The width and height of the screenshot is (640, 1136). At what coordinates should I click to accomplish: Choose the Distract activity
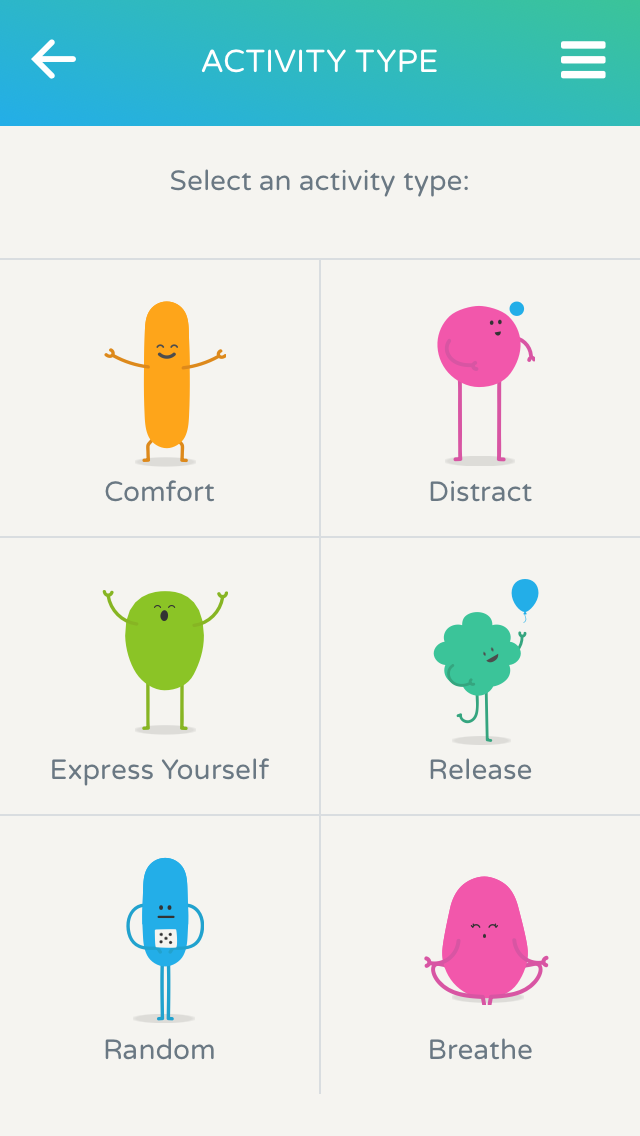coord(480,400)
